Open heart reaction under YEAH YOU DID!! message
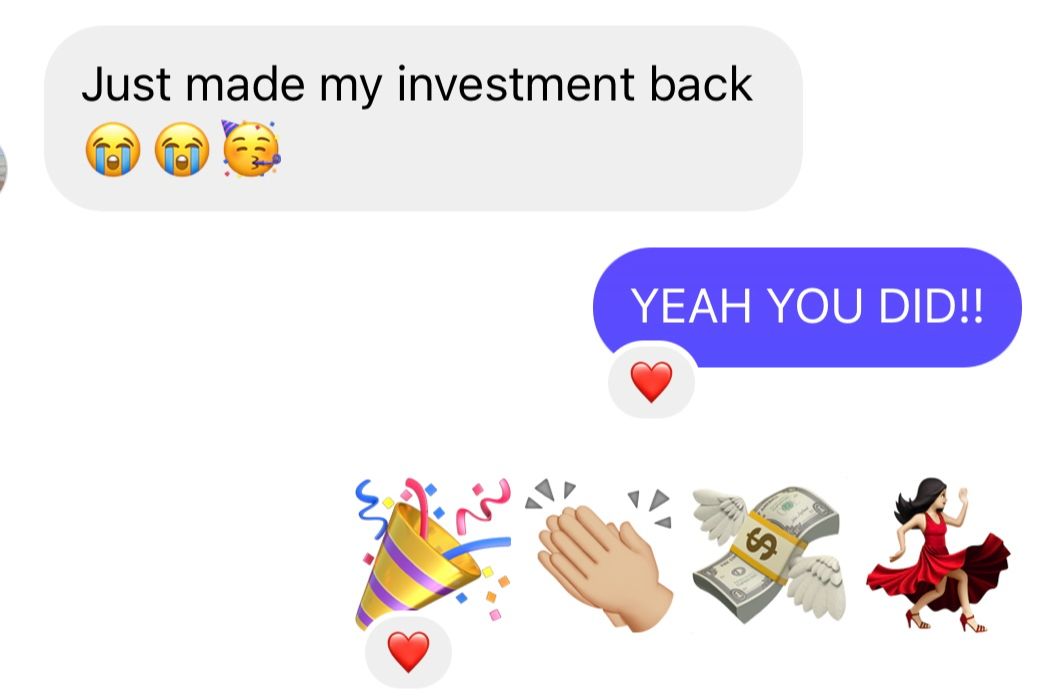1046x698 pixels. (651, 382)
